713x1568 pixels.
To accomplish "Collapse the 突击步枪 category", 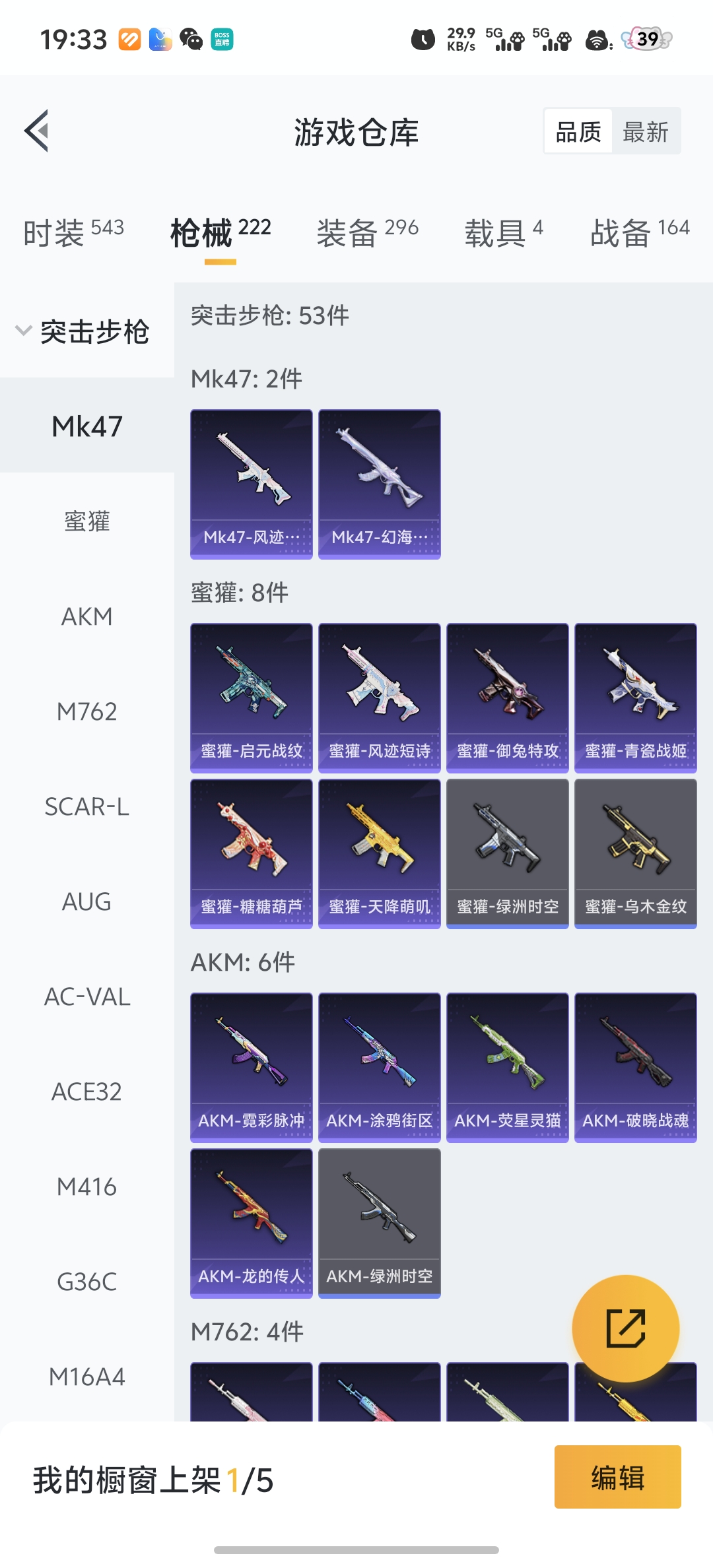I will click(82, 331).
